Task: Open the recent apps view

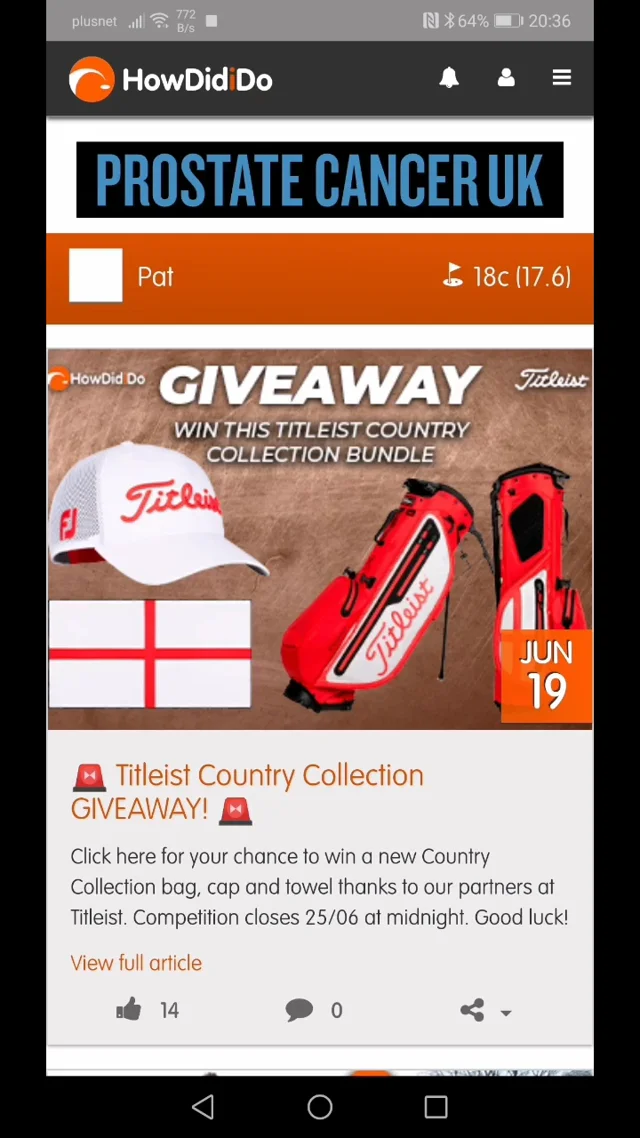Action: click(x=436, y=1107)
